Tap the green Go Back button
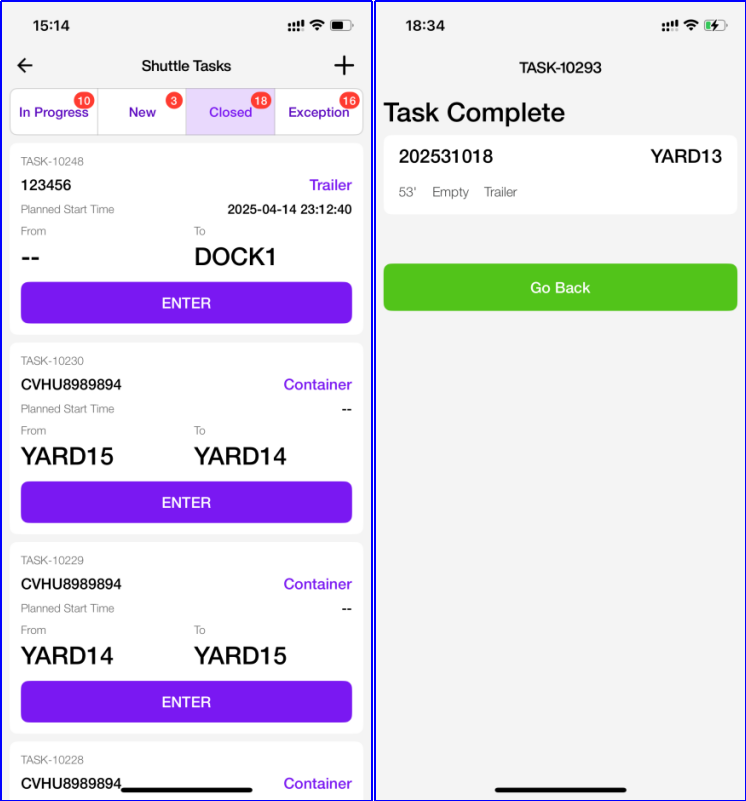 click(560, 287)
